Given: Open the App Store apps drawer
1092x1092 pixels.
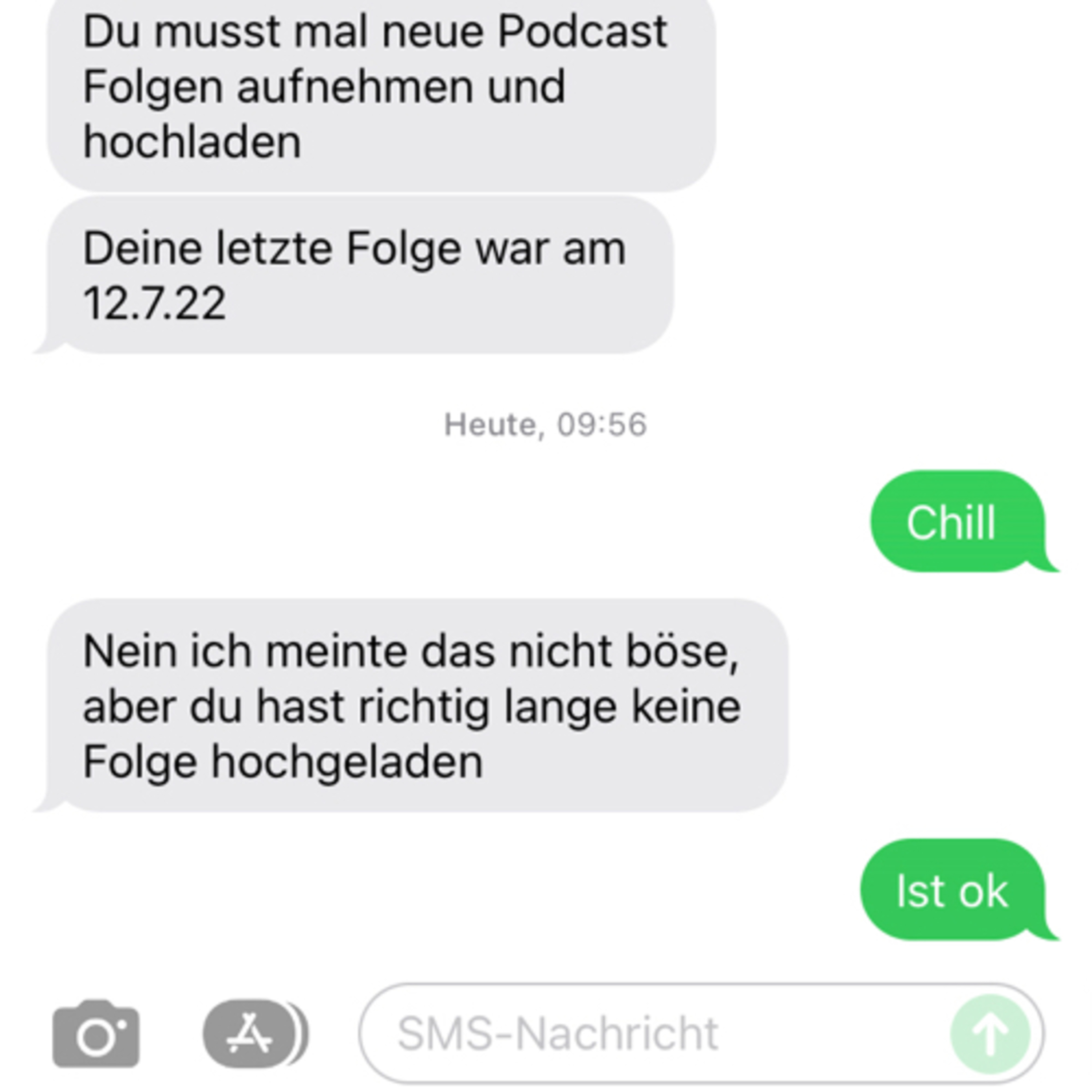Looking at the screenshot, I should [250, 1034].
